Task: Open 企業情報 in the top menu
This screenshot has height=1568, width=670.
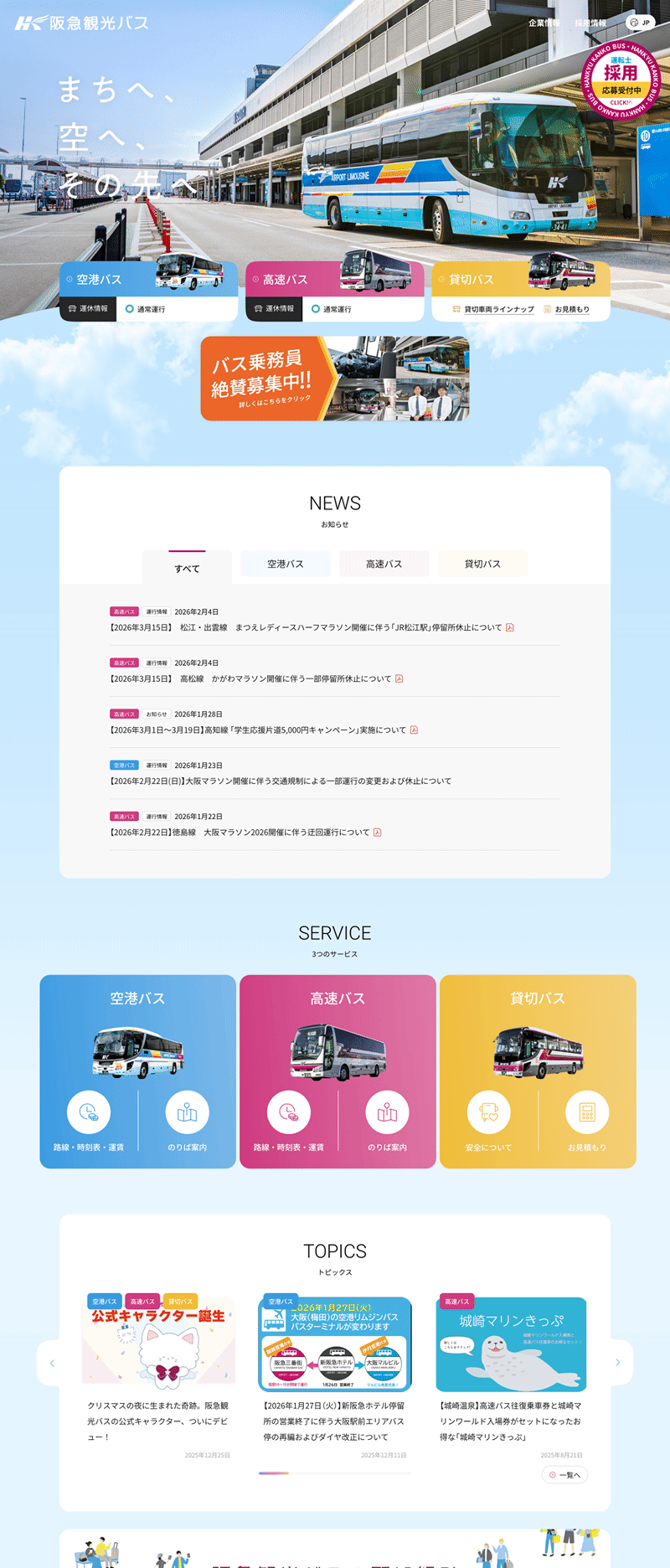Action: (x=544, y=23)
